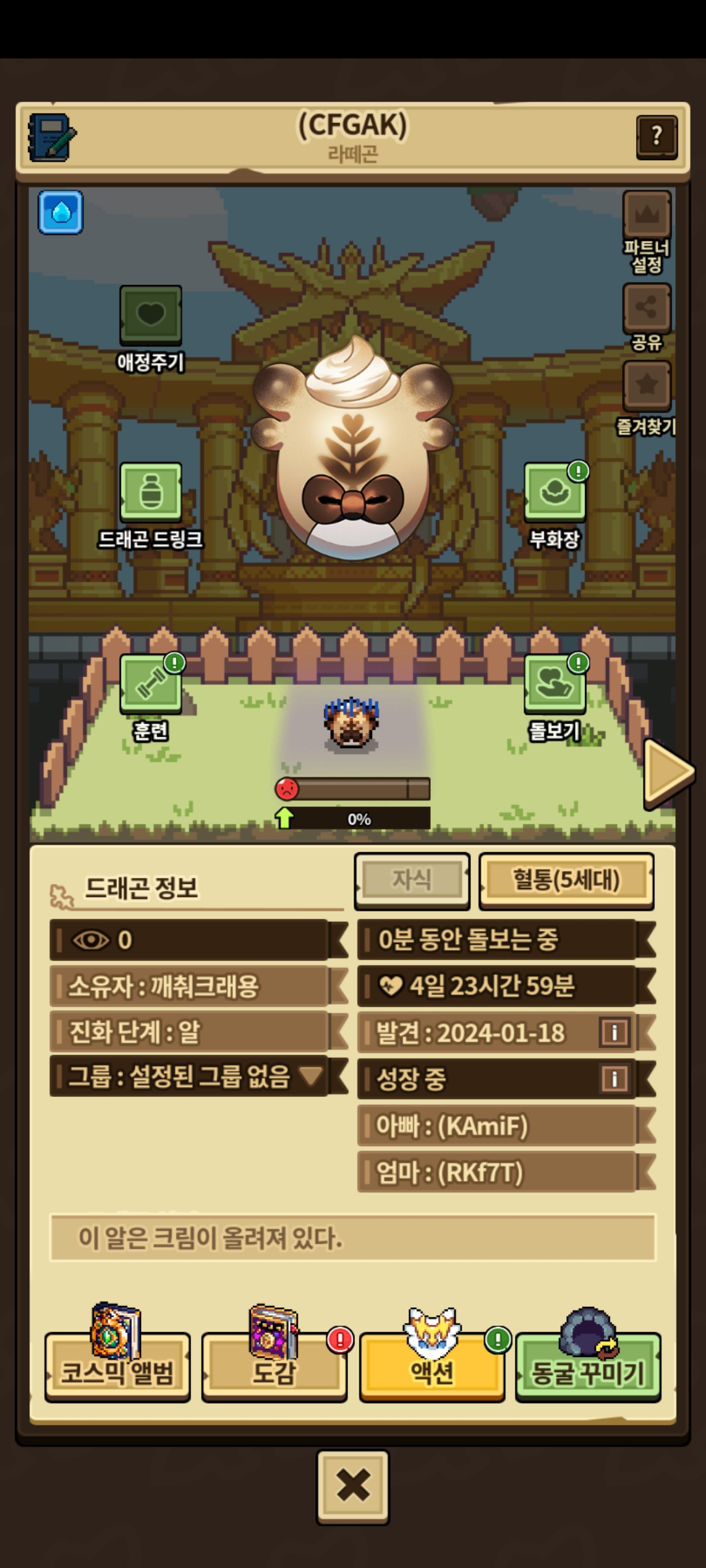Share this dragon via 공유

coord(646,308)
